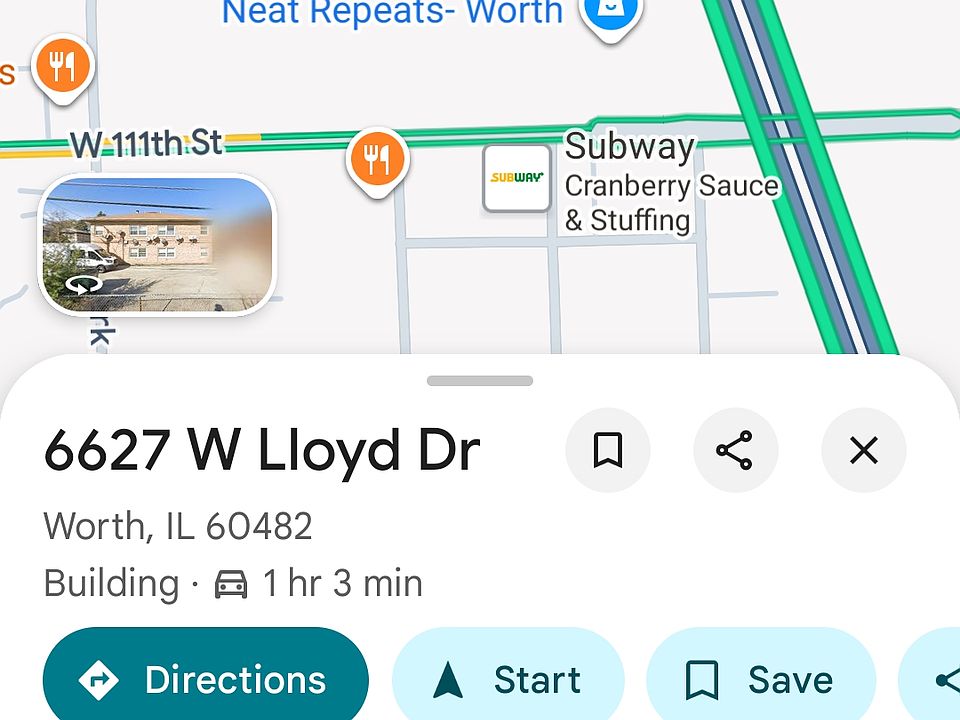Start navigation to this address
960x720 pixels.
(508, 680)
